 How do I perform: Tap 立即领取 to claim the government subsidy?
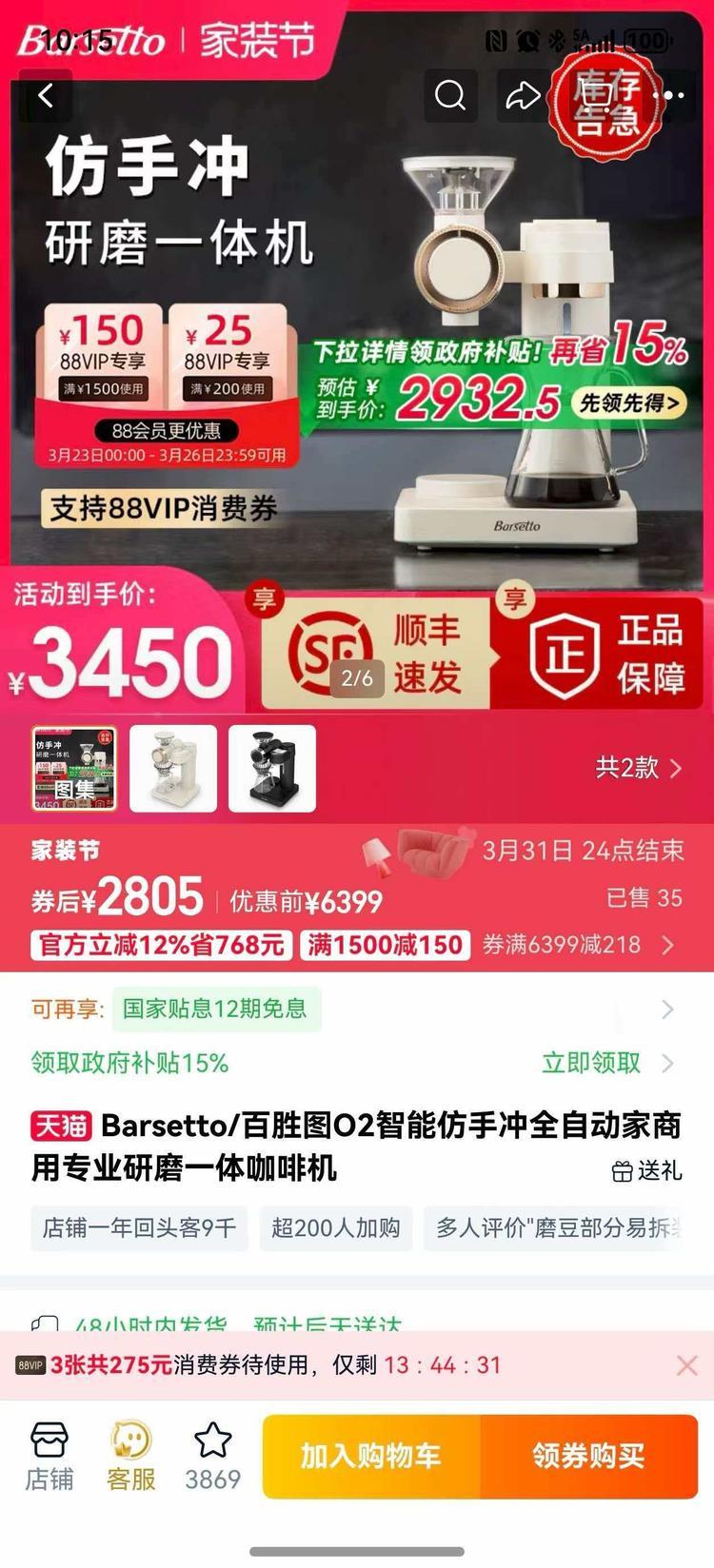tap(607, 1063)
